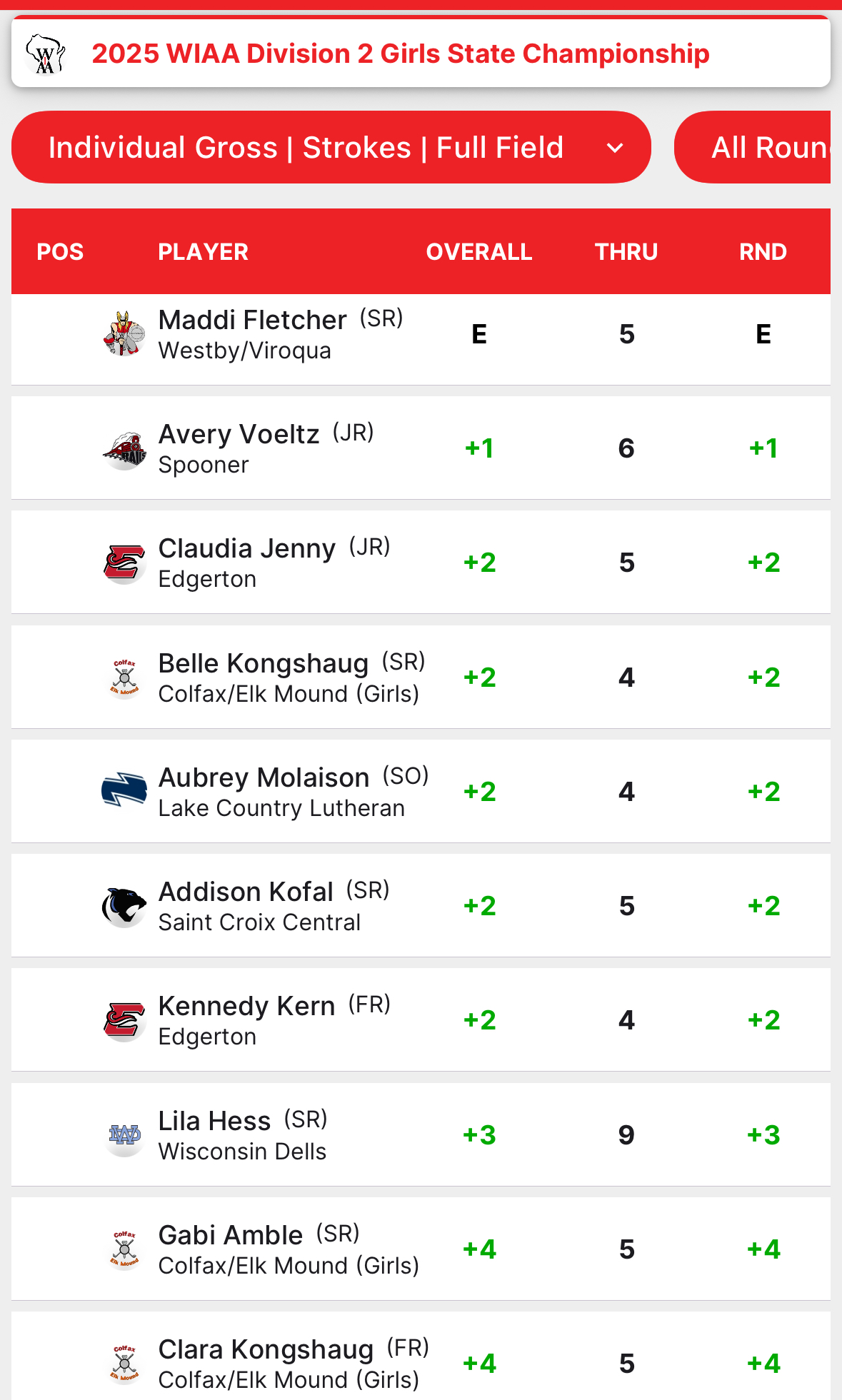This screenshot has width=842, height=1400.
Task: Expand the Individual Gross Strokes Full Field dropdown
Action: point(331,148)
